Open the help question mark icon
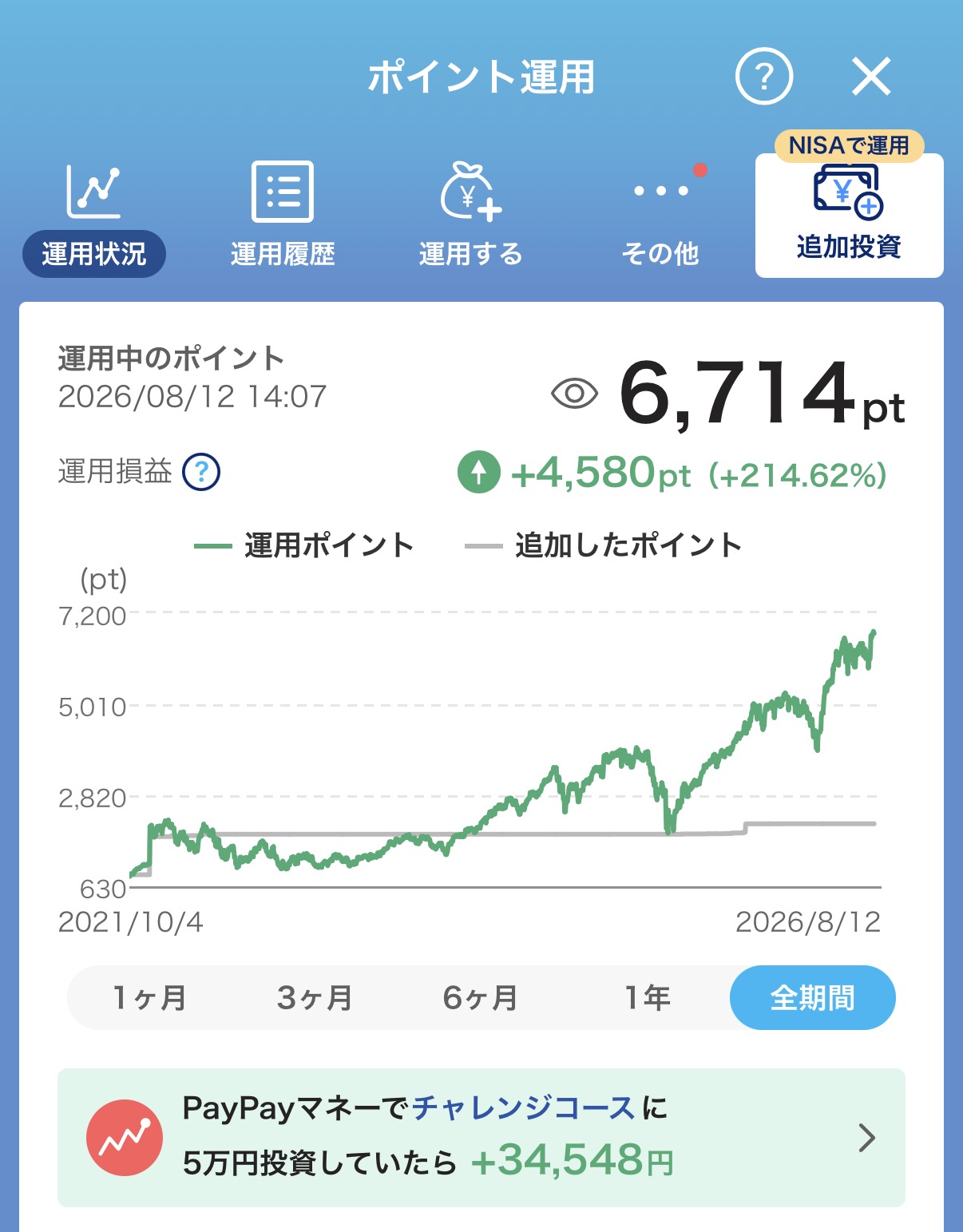The image size is (963, 1232). [x=763, y=77]
